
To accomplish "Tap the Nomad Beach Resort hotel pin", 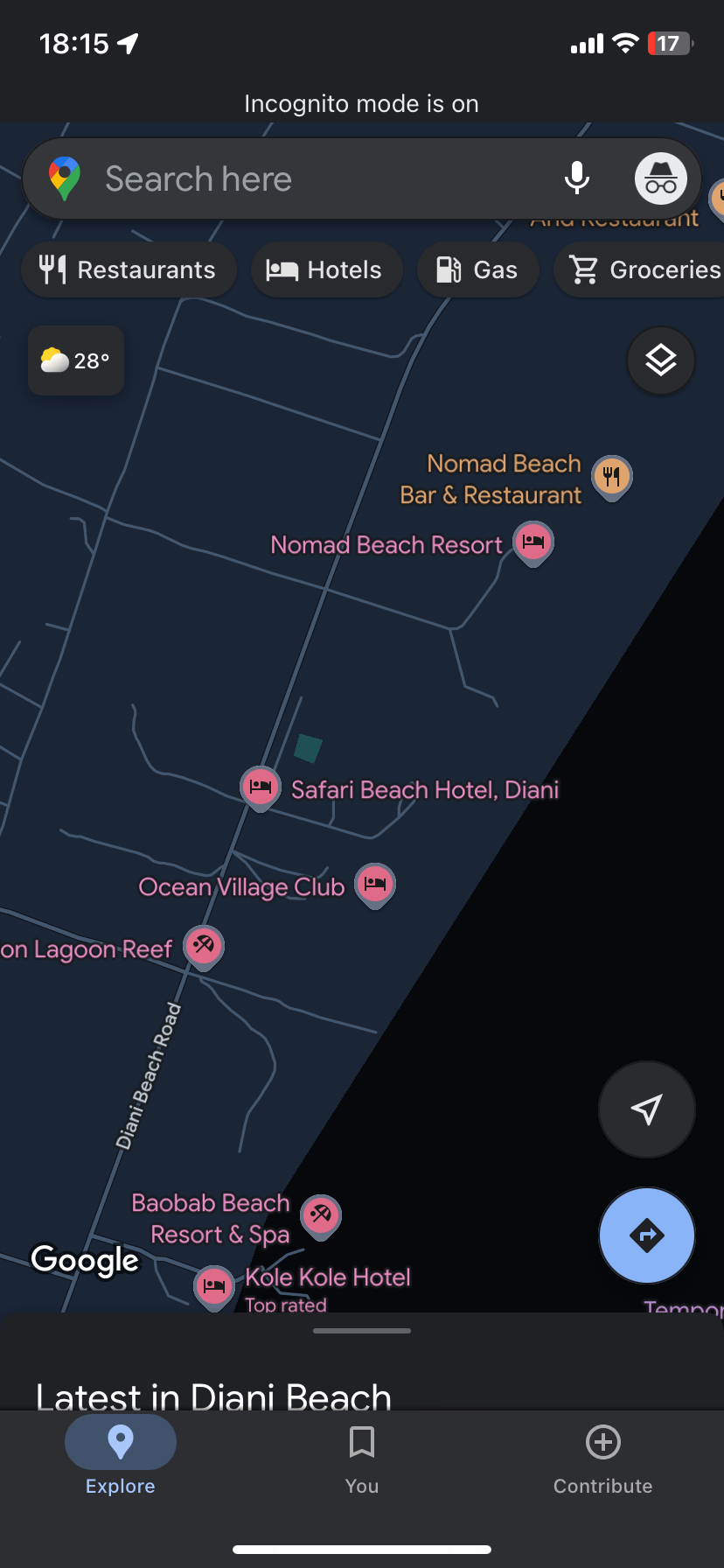I will pyautogui.click(x=533, y=542).
